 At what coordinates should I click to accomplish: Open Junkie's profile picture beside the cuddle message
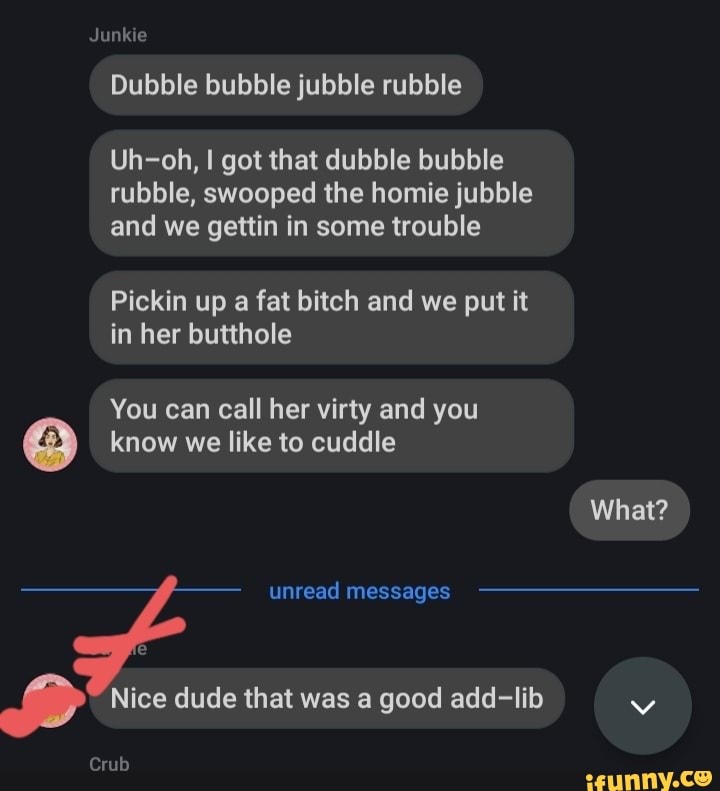pyautogui.click(x=49, y=445)
